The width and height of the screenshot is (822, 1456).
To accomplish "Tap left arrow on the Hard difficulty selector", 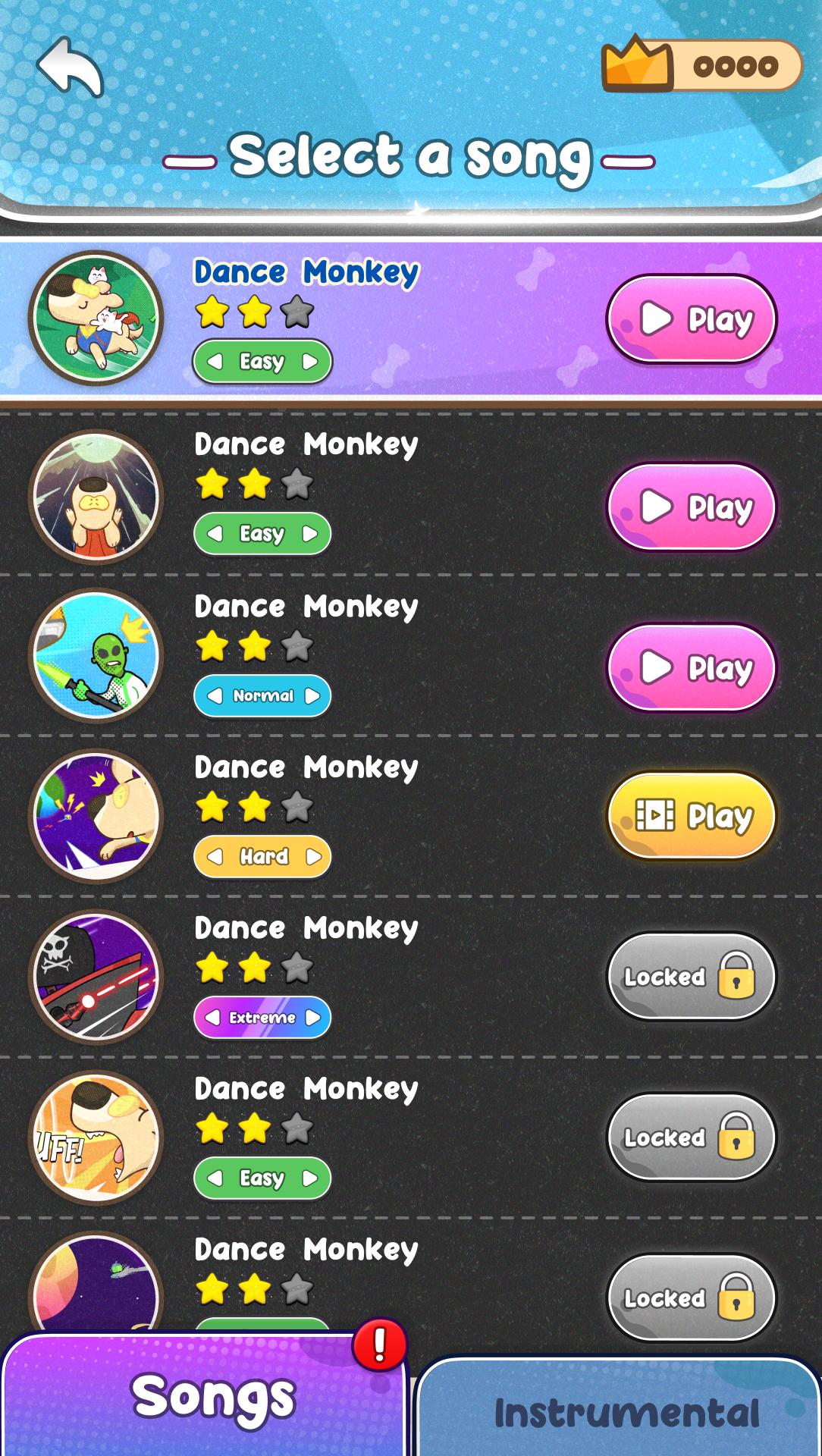I will (215, 856).
